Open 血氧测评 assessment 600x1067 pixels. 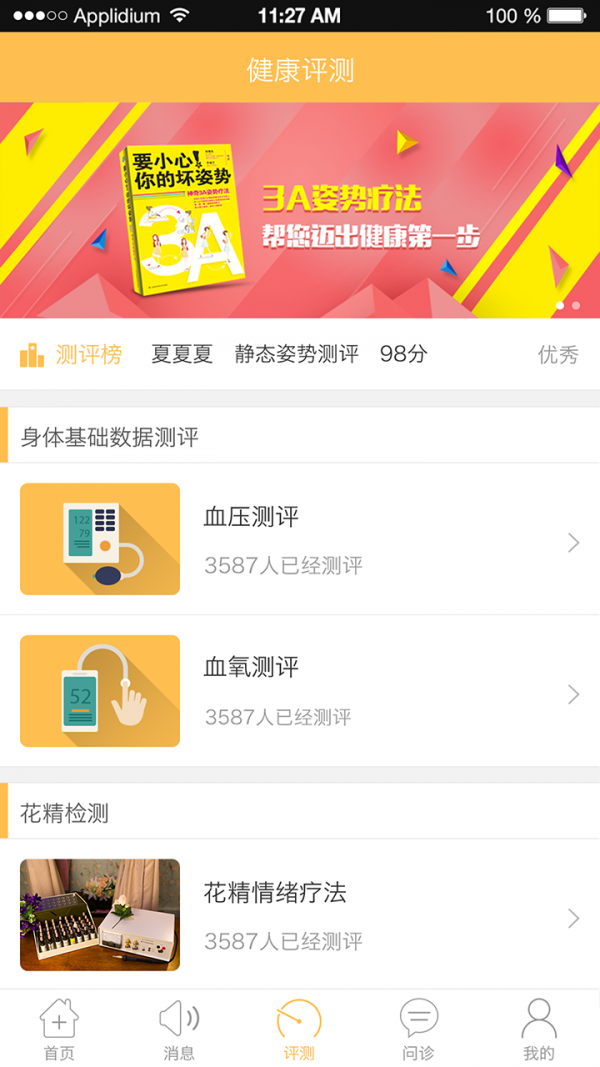pos(300,691)
